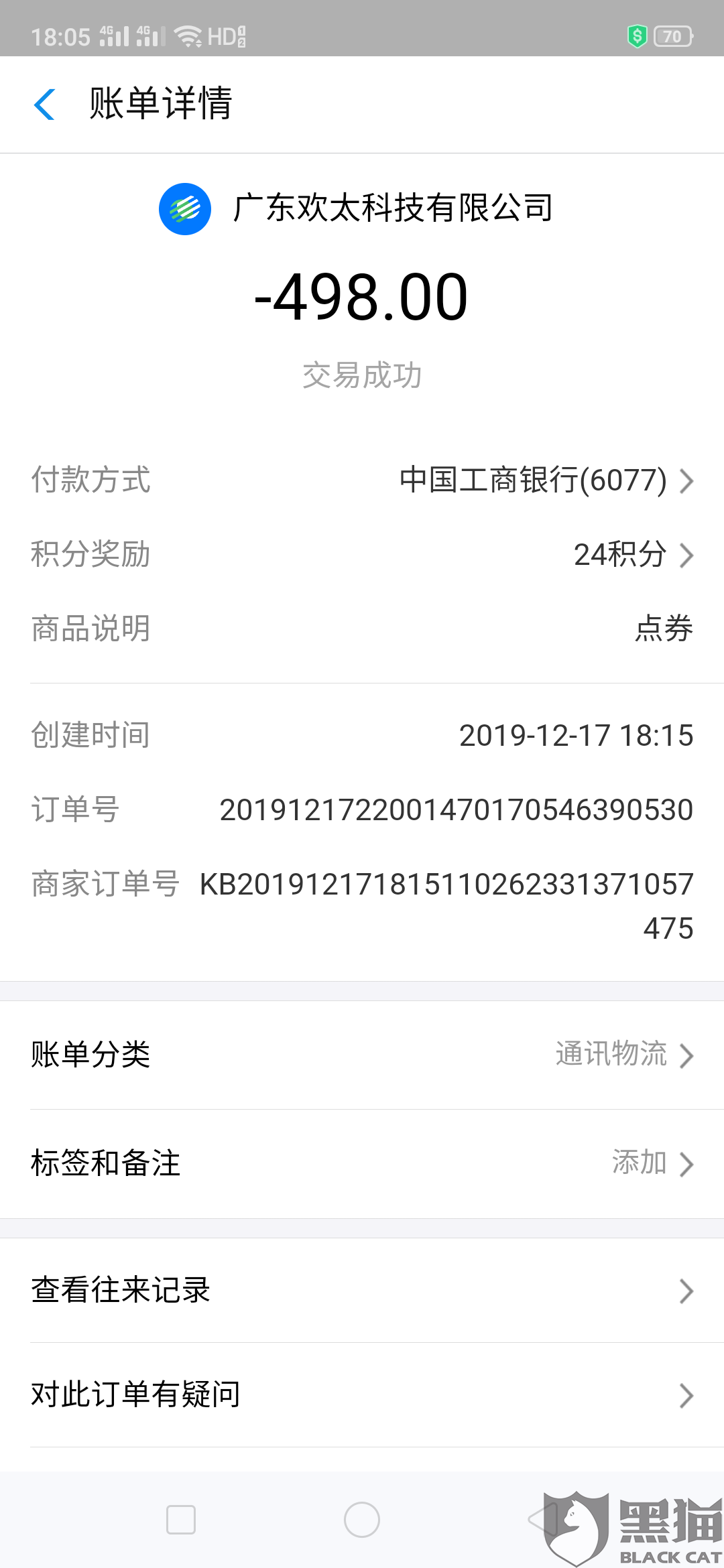
Task: Select 对此订单有疑问
Action: click(362, 1395)
